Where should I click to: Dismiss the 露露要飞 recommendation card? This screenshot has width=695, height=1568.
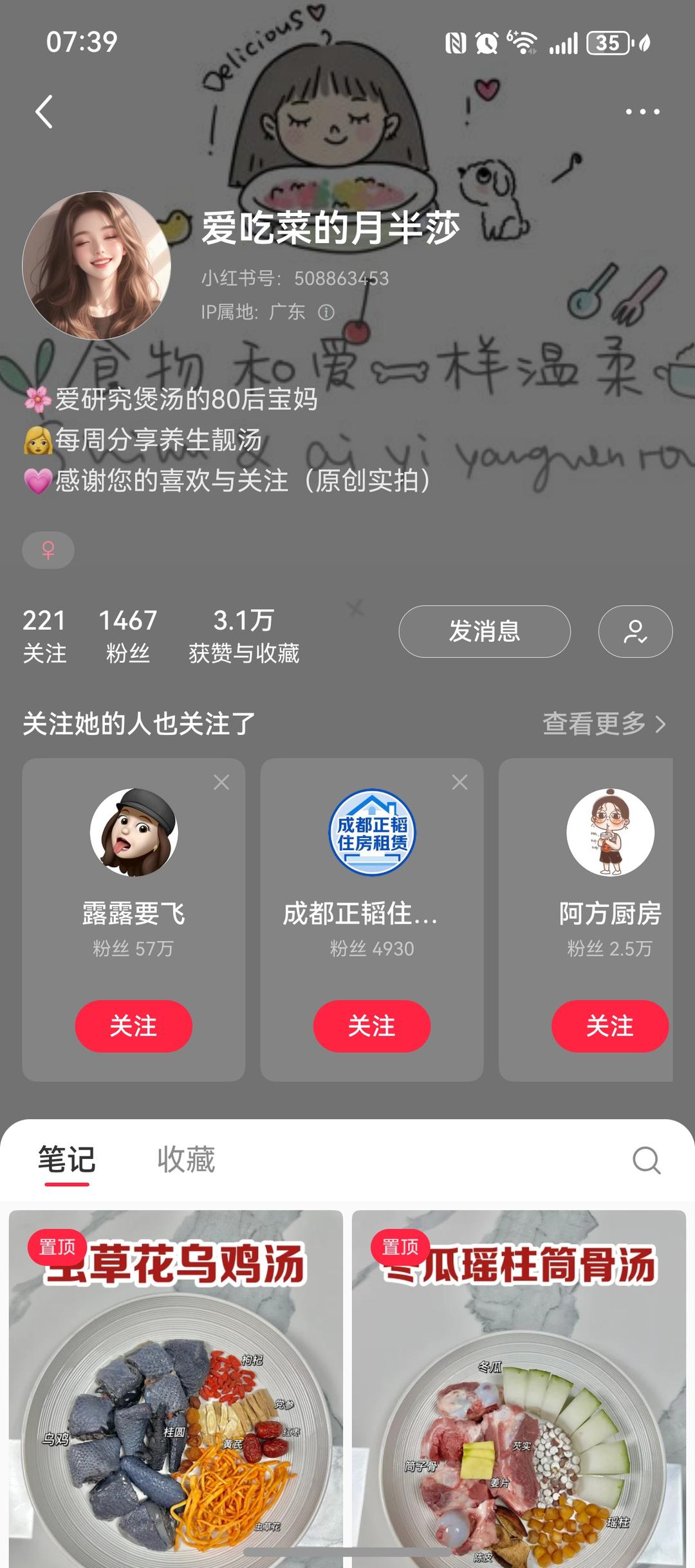(x=221, y=782)
